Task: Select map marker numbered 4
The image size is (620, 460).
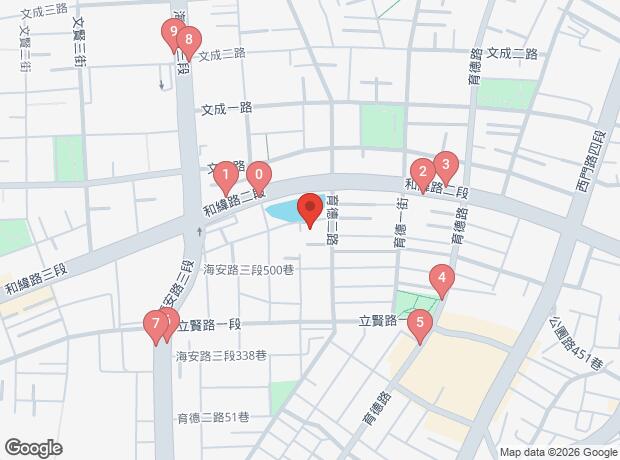Action: 440,279
